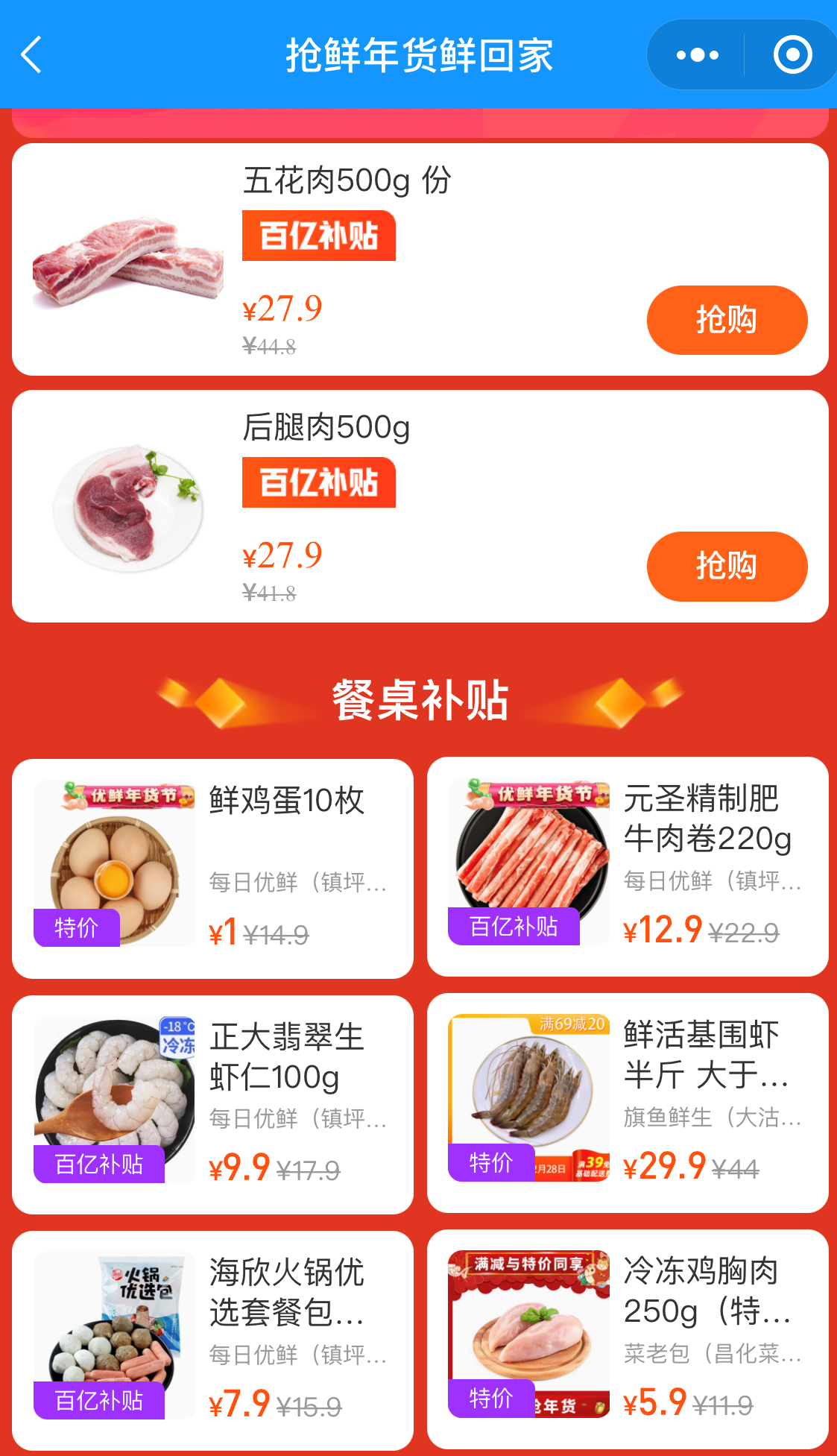Open the 海欣火锅优选套餐包 card
The width and height of the screenshot is (837, 1456).
click(212, 1340)
